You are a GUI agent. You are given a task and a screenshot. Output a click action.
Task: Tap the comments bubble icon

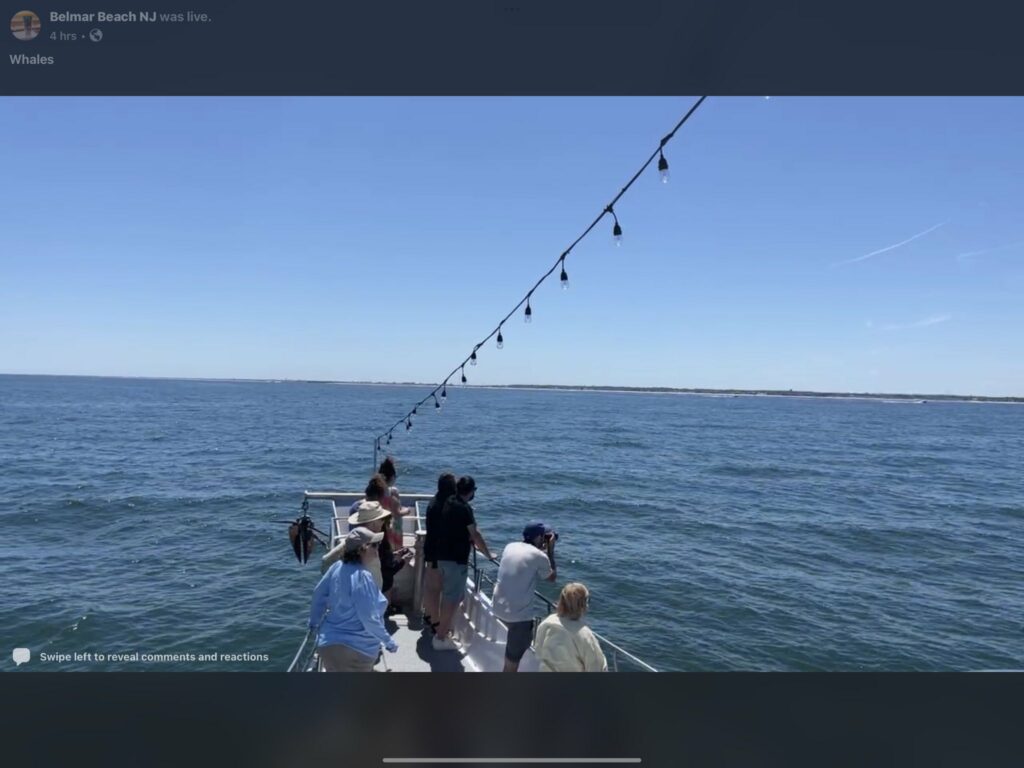21,657
